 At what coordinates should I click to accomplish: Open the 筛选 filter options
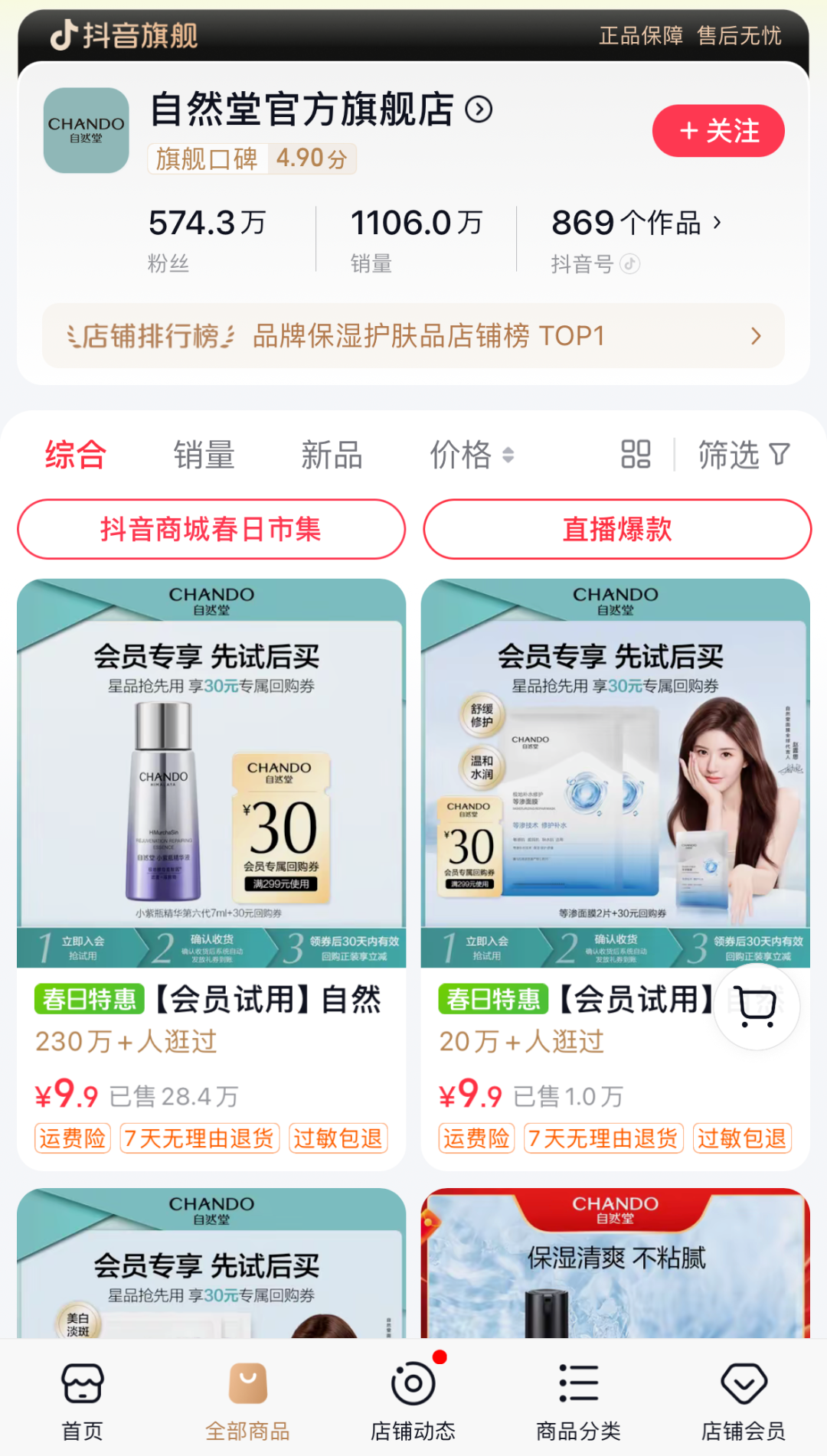click(x=743, y=455)
